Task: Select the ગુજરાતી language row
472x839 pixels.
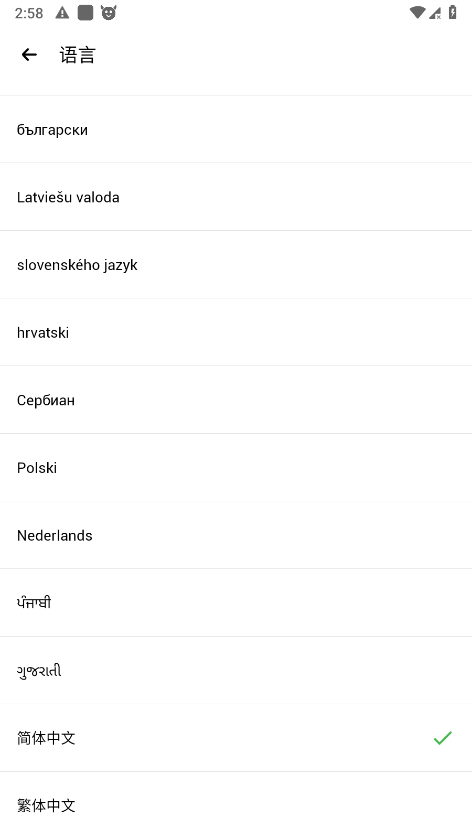Action: click(236, 670)
